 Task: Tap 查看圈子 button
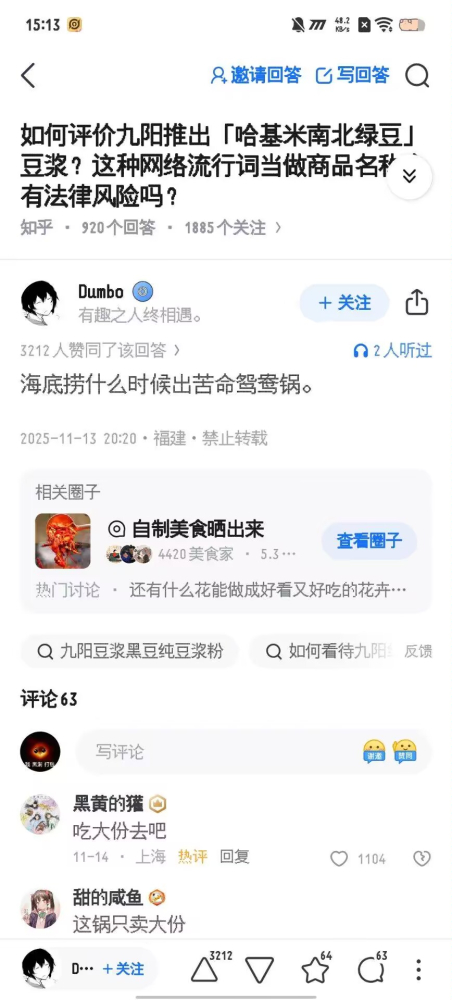pyautogui.click(x=369, y=541)
